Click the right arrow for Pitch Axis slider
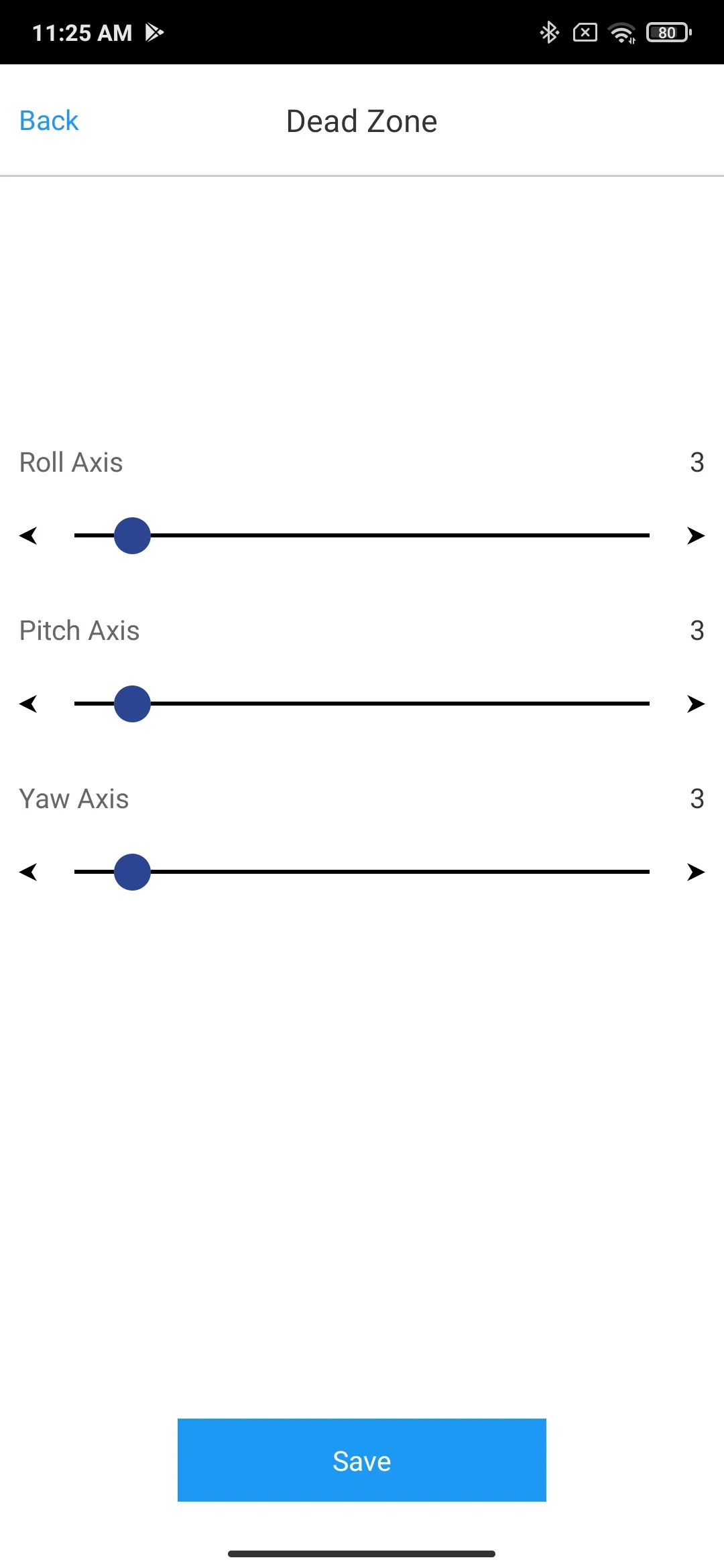The width and height of the screenshot is (724, 1568). 695,704
